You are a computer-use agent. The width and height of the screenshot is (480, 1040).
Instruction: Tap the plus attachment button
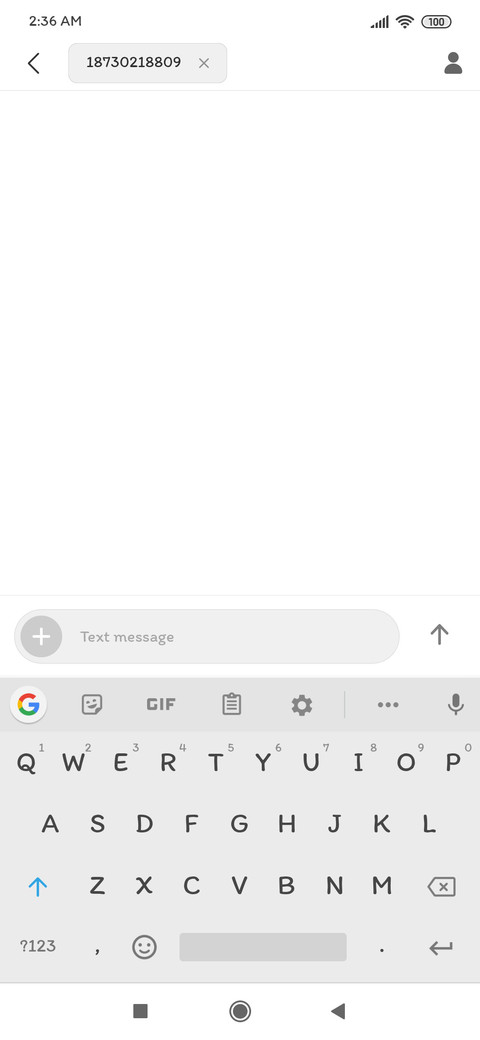[x=41, y=637]
